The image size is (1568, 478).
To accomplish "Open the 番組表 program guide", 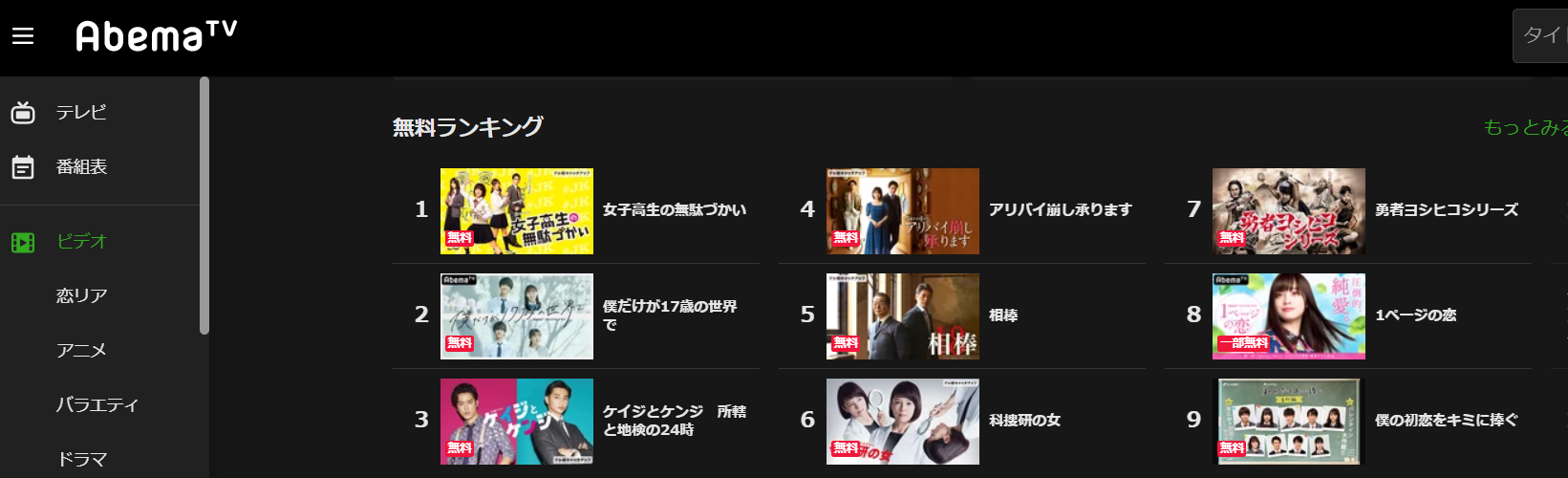I will [81, 167].
